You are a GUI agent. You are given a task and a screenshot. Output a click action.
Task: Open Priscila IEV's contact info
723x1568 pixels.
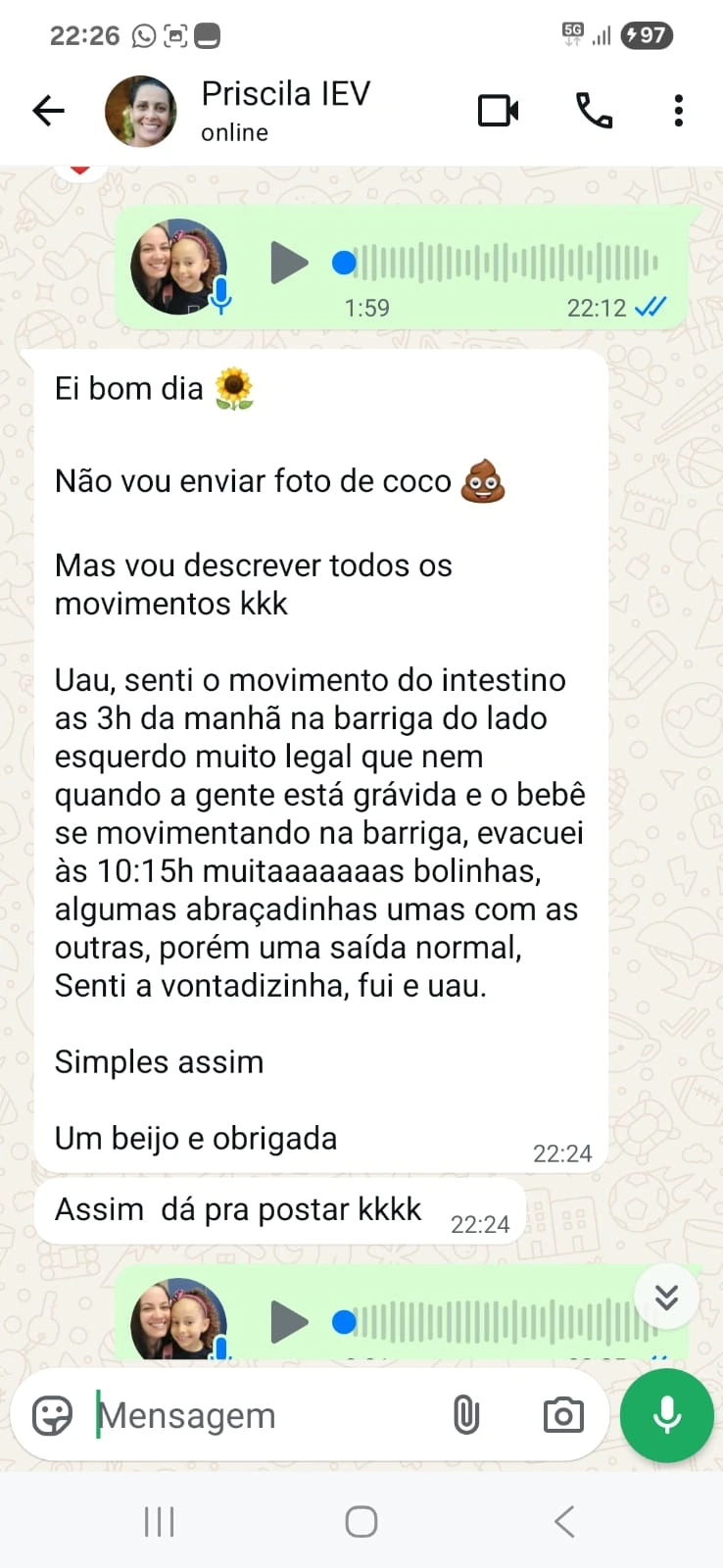[285, 110]
